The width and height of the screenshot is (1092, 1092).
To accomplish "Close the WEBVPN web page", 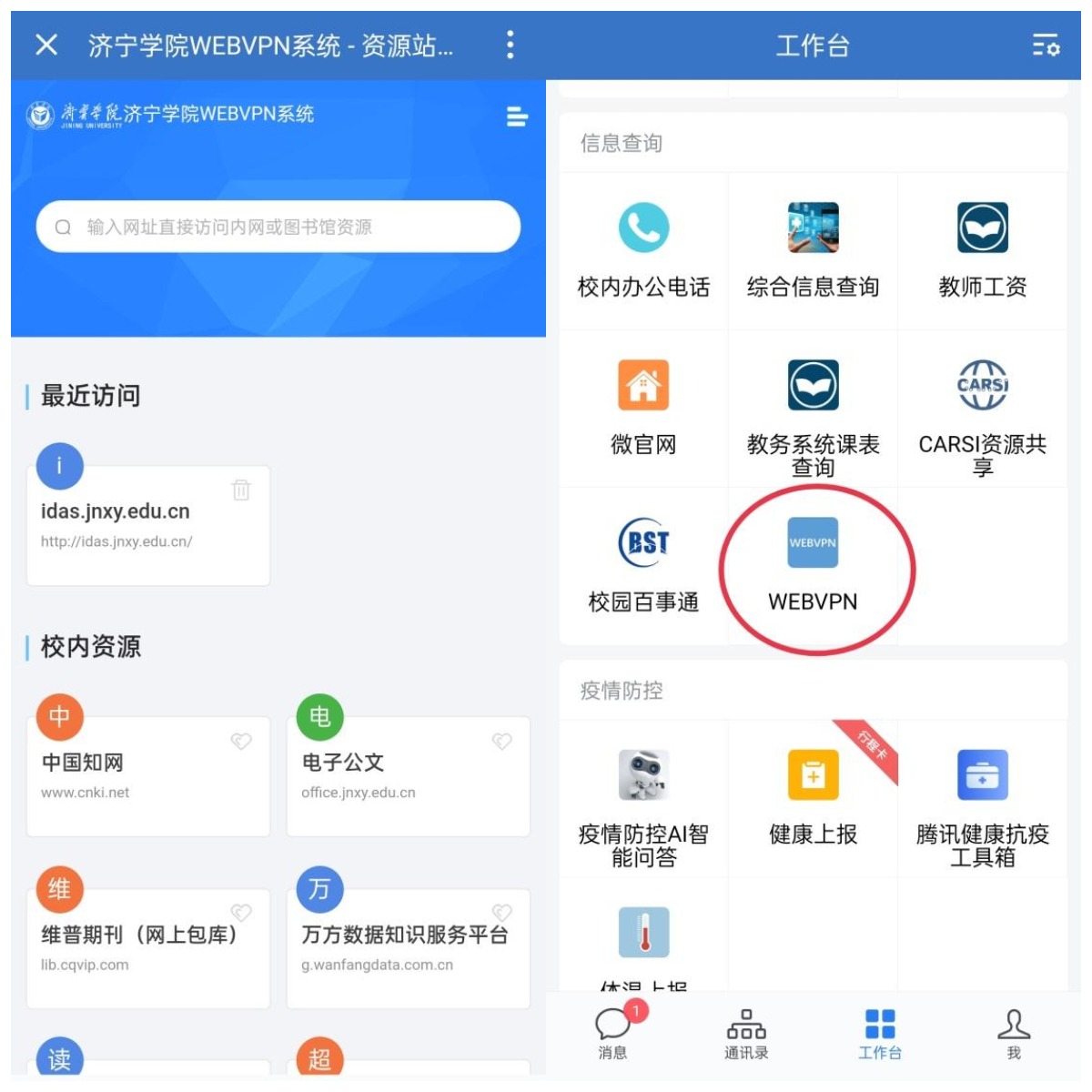I will click(46, 45).
